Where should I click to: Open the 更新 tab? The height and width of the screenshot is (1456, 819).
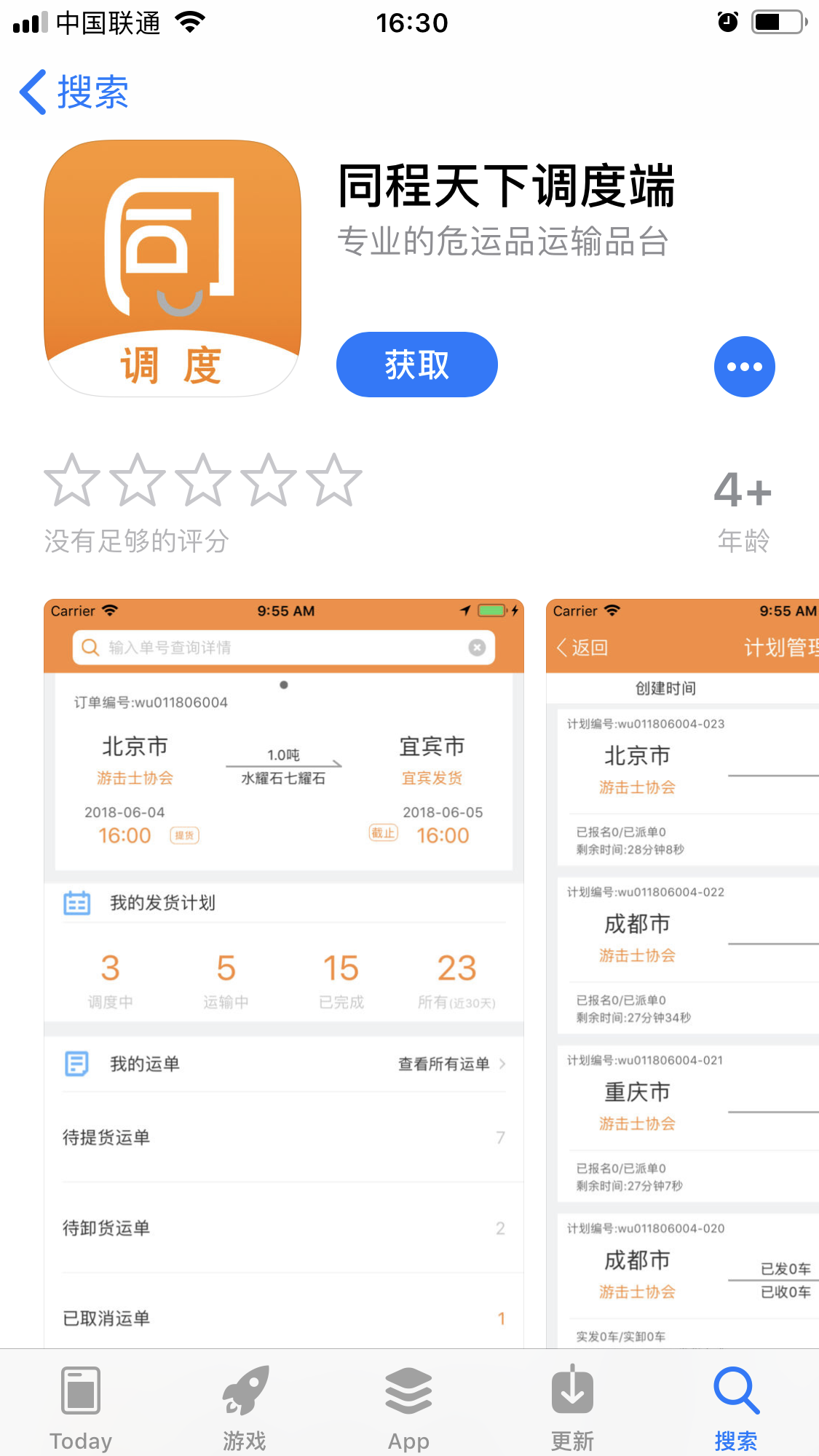click(x=572, y=1408)
